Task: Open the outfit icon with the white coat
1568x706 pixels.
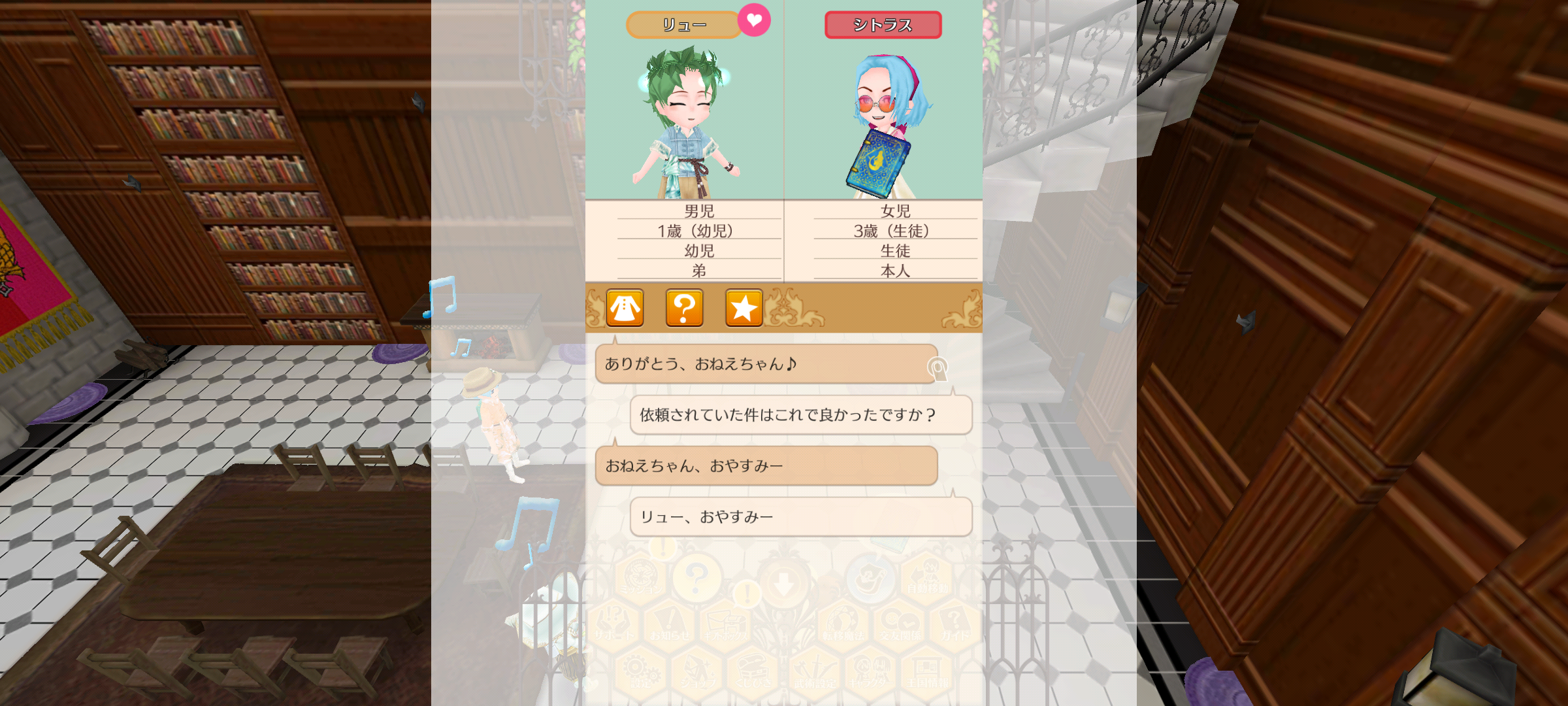Action: point(625,308)
